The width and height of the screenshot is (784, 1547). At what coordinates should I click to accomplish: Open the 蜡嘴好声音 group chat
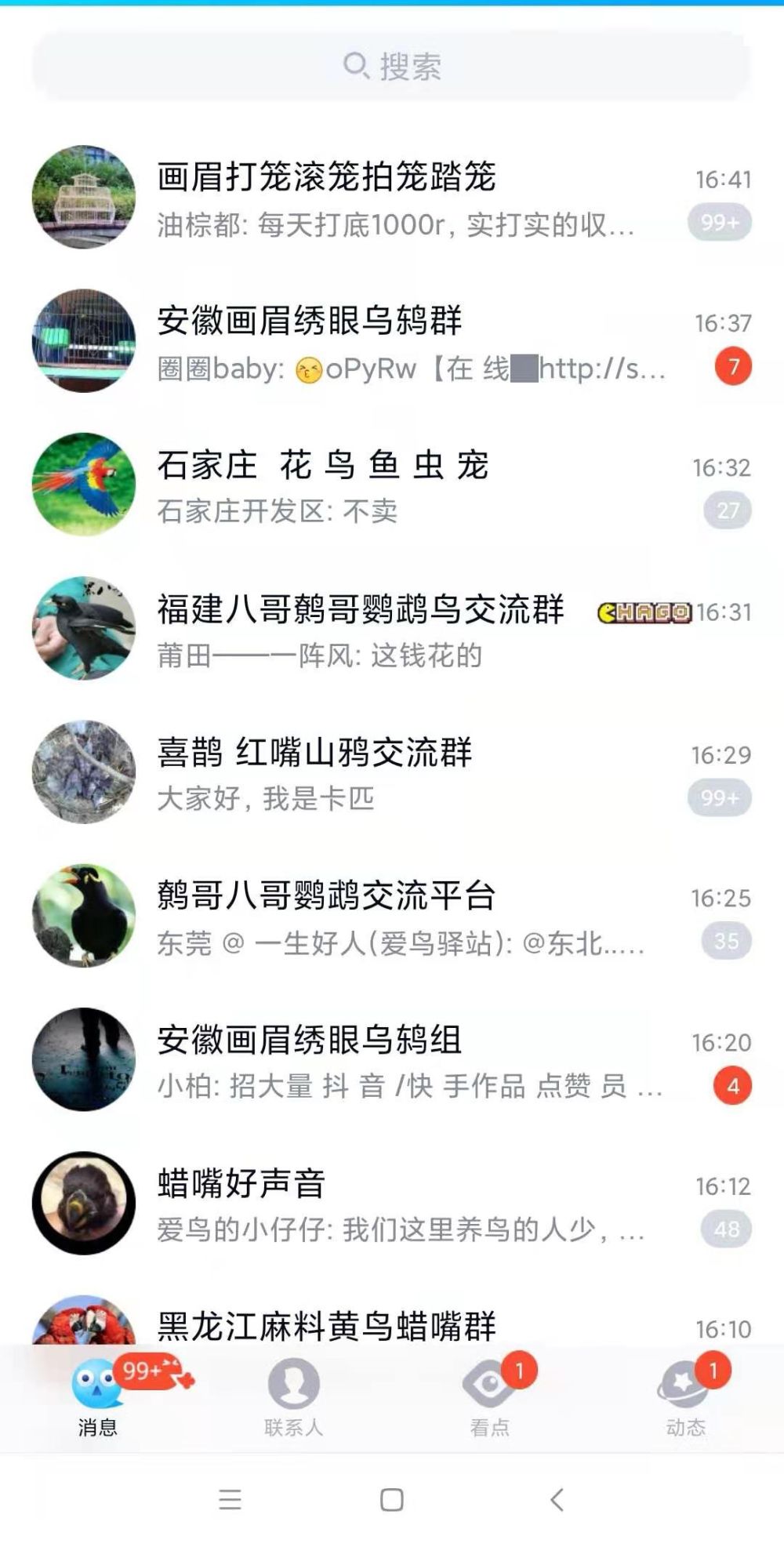tap(392, 1205)
